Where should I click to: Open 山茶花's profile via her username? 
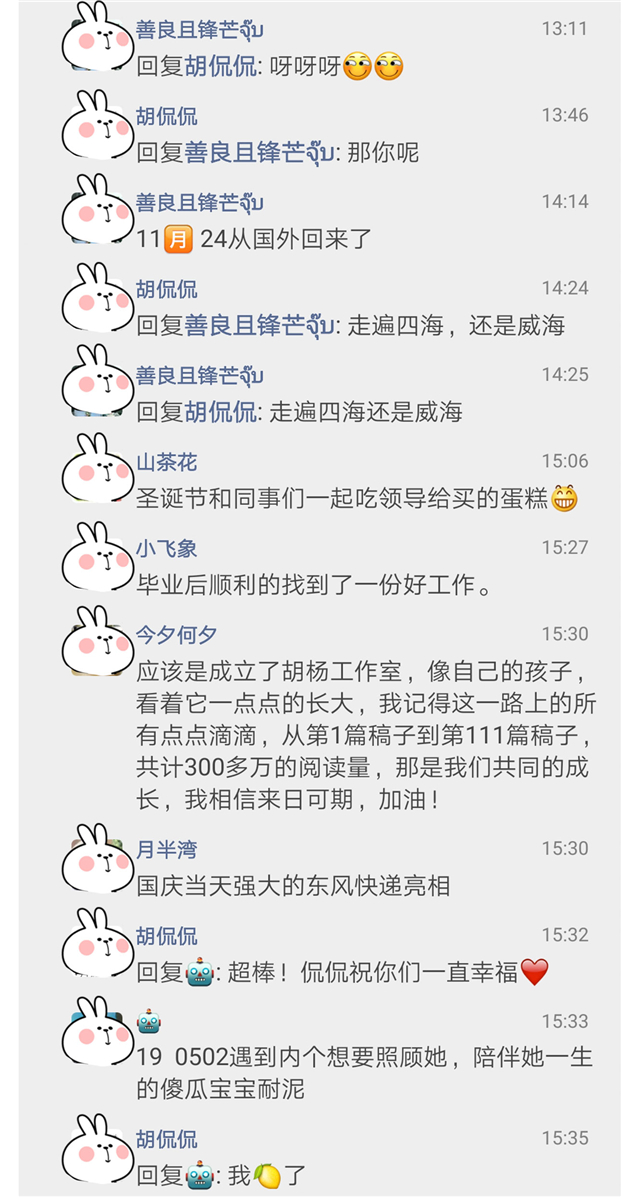[x=167, y=462]
